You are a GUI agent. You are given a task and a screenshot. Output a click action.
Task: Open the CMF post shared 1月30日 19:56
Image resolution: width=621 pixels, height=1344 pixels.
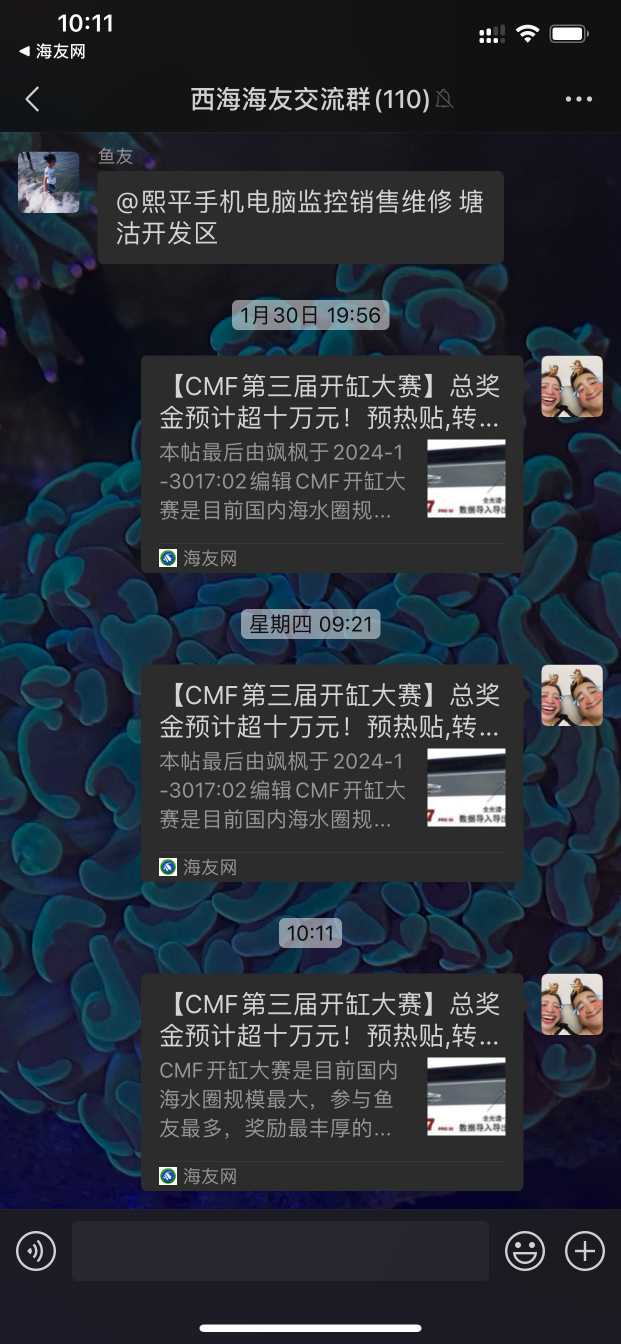click(331, 463)
